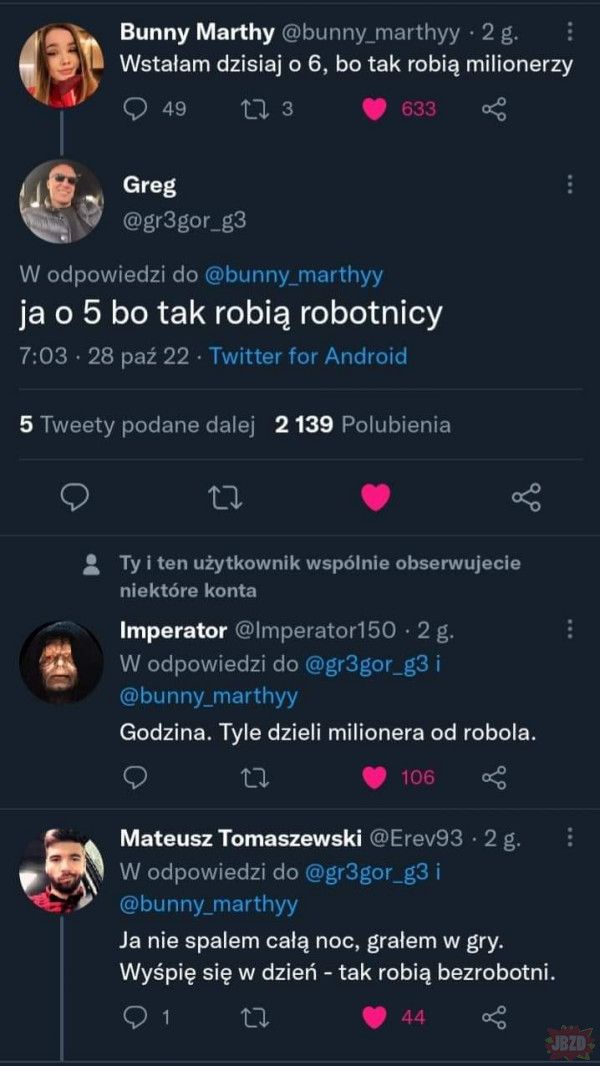This screenshot has height=1066, width=600.
Task: Share Bunny Marthy's tweet
Action: (x=494, y=109)
